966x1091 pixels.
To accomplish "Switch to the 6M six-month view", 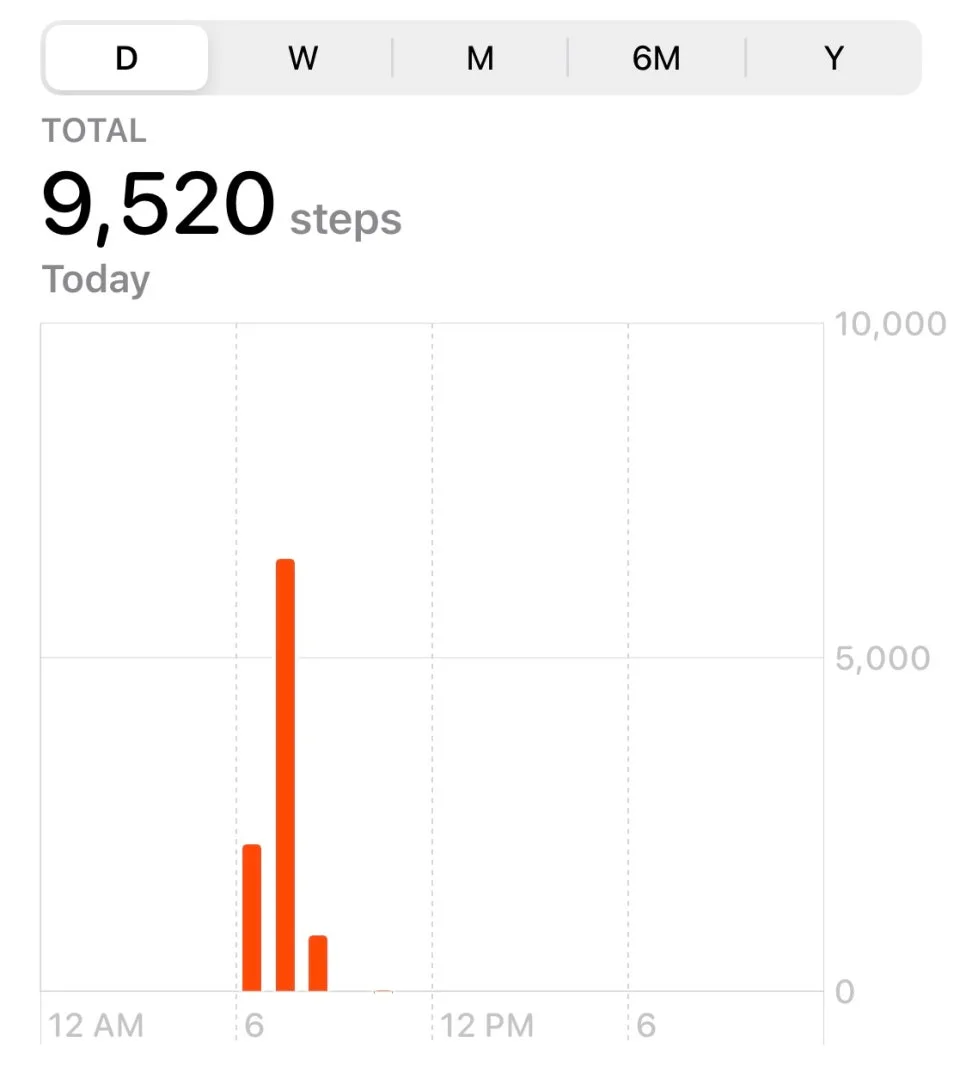I will [656, 58].
